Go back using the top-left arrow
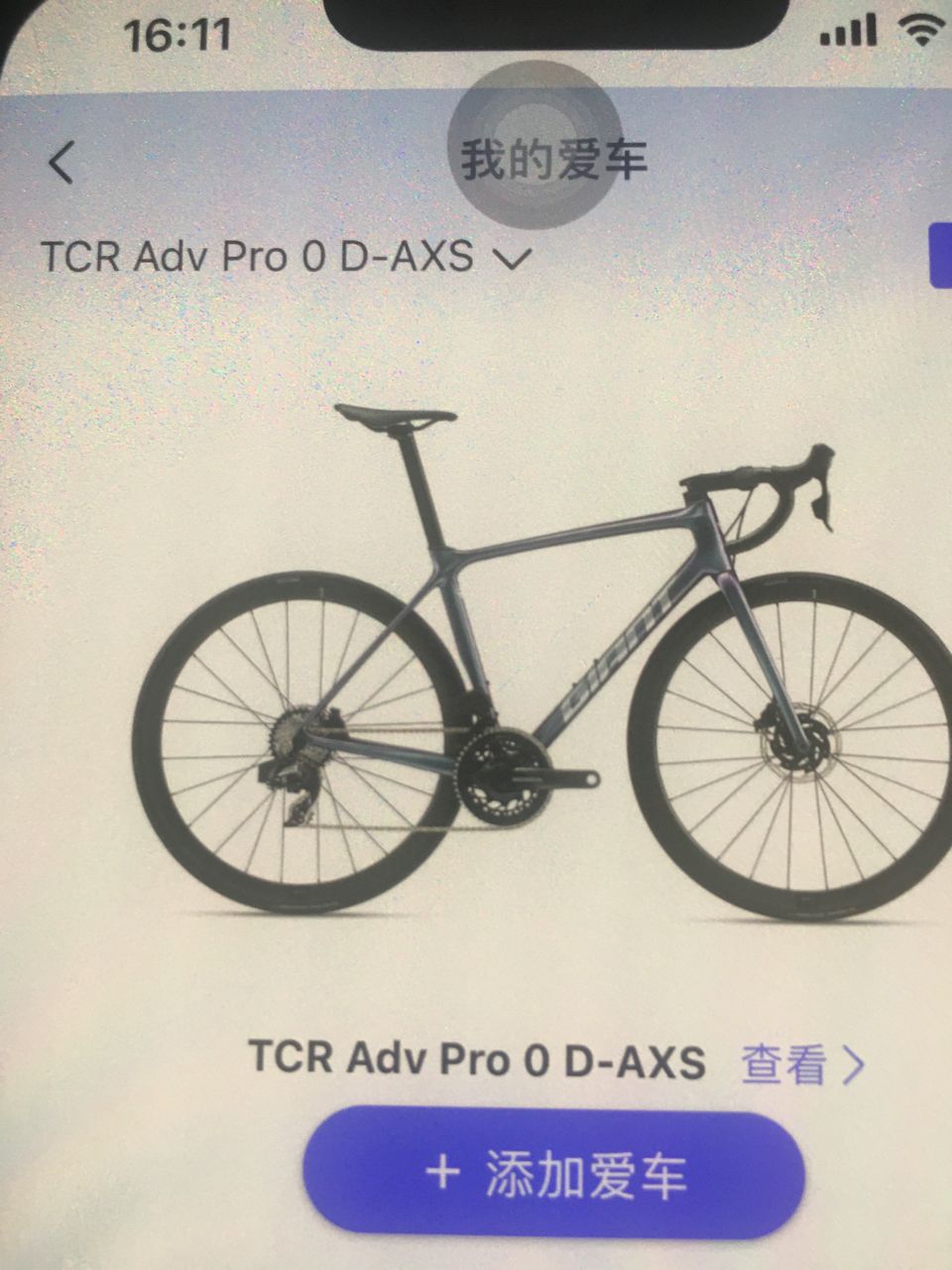The width and height of the screenshot is (952, 1270). point(61,163)
